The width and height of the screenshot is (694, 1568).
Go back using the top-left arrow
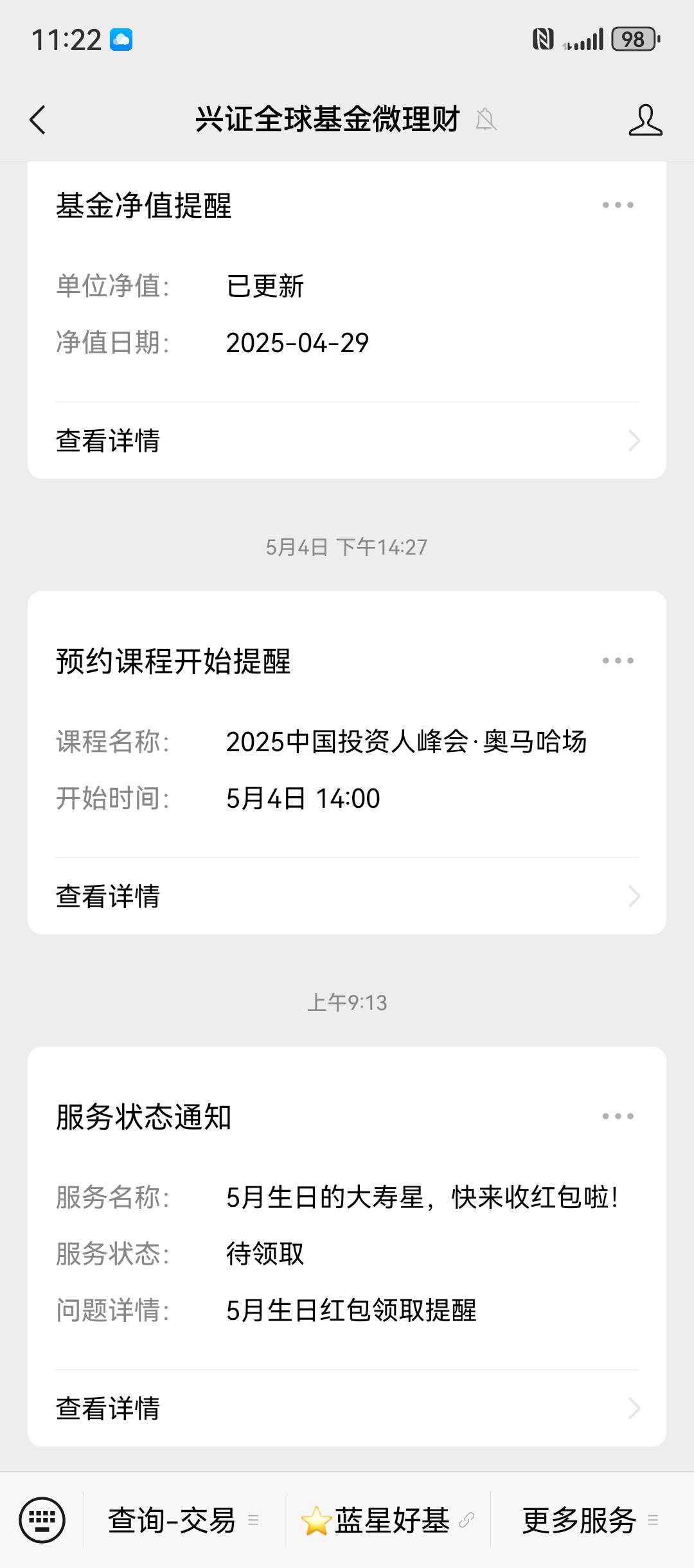(38, 120)
